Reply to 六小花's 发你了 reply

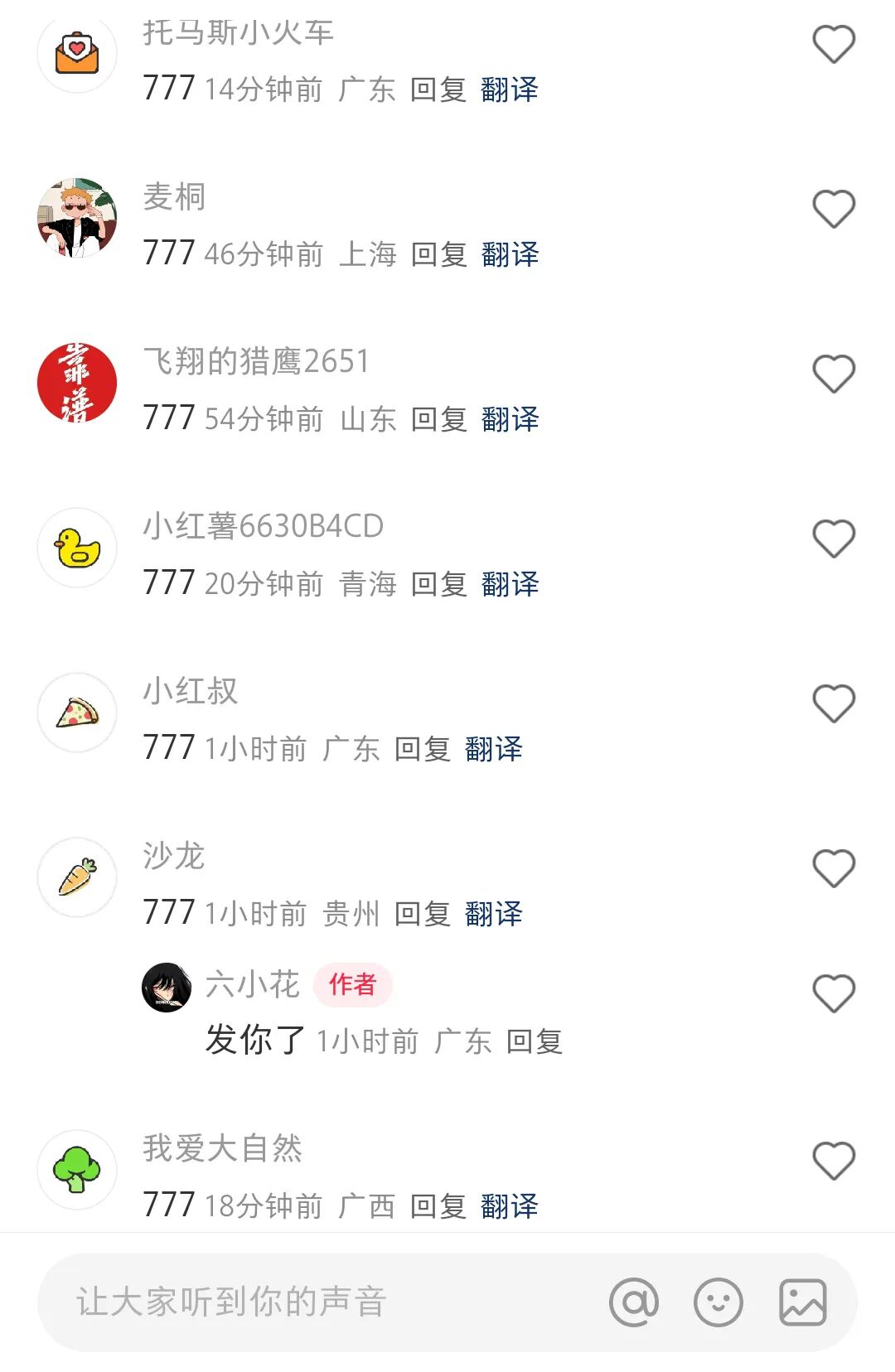click(539, 1041)
